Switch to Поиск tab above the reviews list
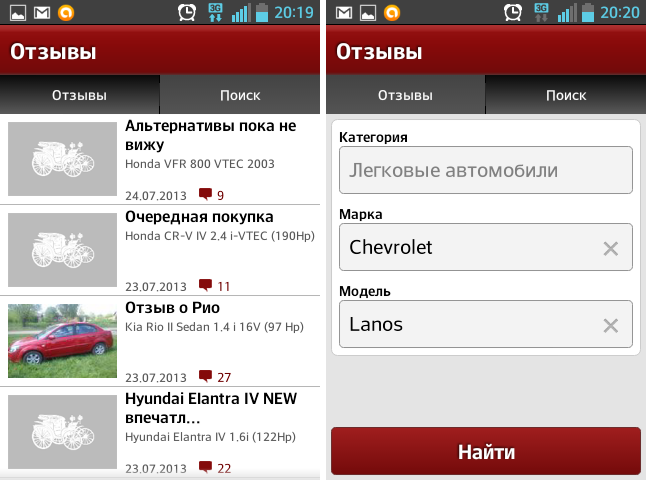This screenshot has height=481, width=646. coord(240,96)
